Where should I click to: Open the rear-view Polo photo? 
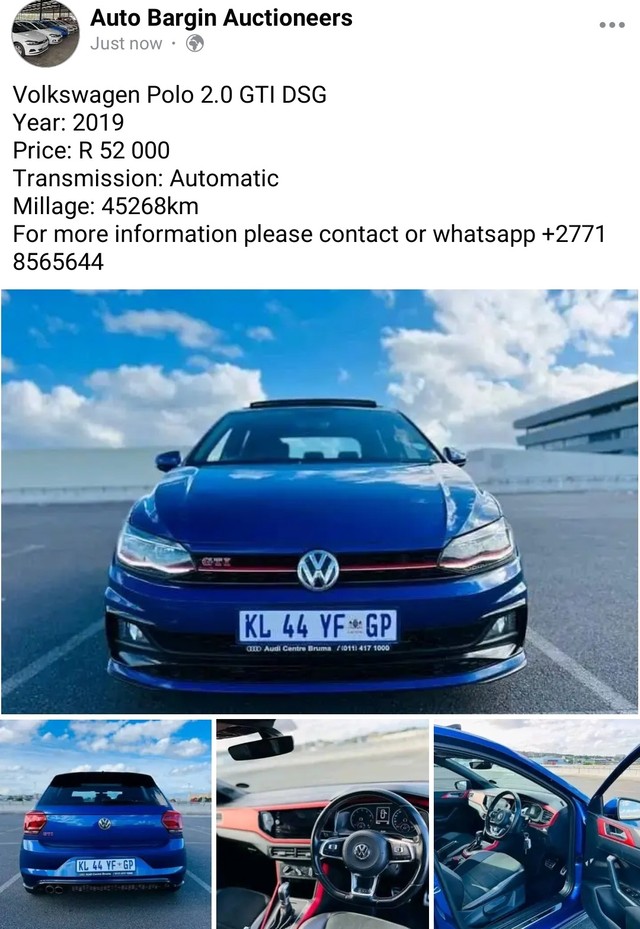click(x=106, y=823)
